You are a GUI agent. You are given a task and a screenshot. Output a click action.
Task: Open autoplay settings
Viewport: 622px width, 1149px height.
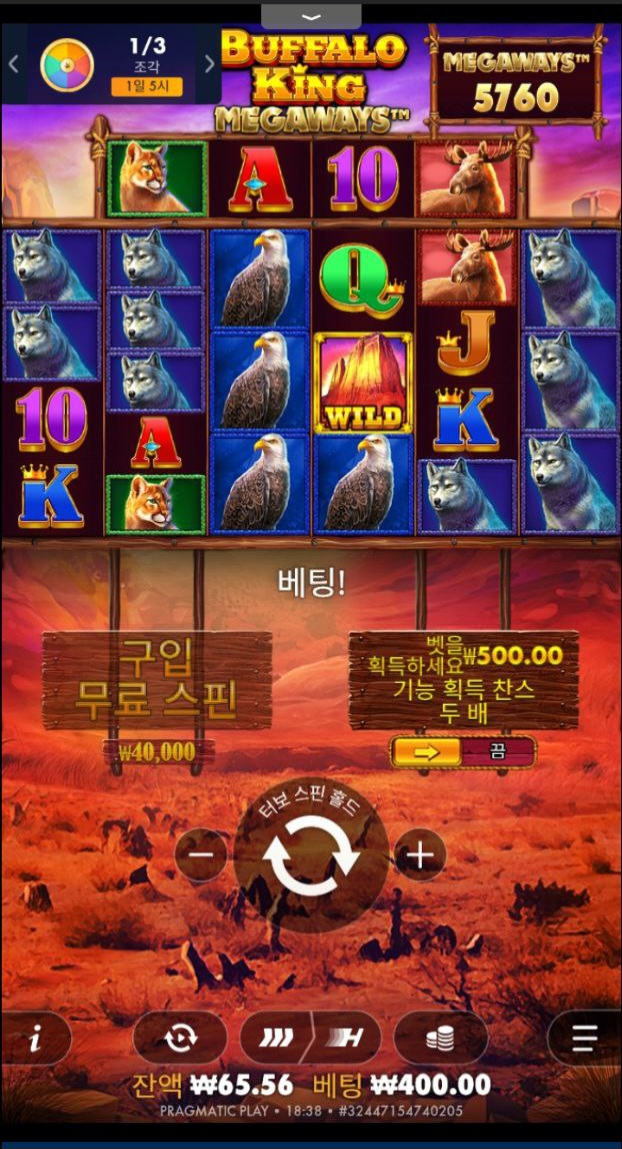(x=180, y=1039)
